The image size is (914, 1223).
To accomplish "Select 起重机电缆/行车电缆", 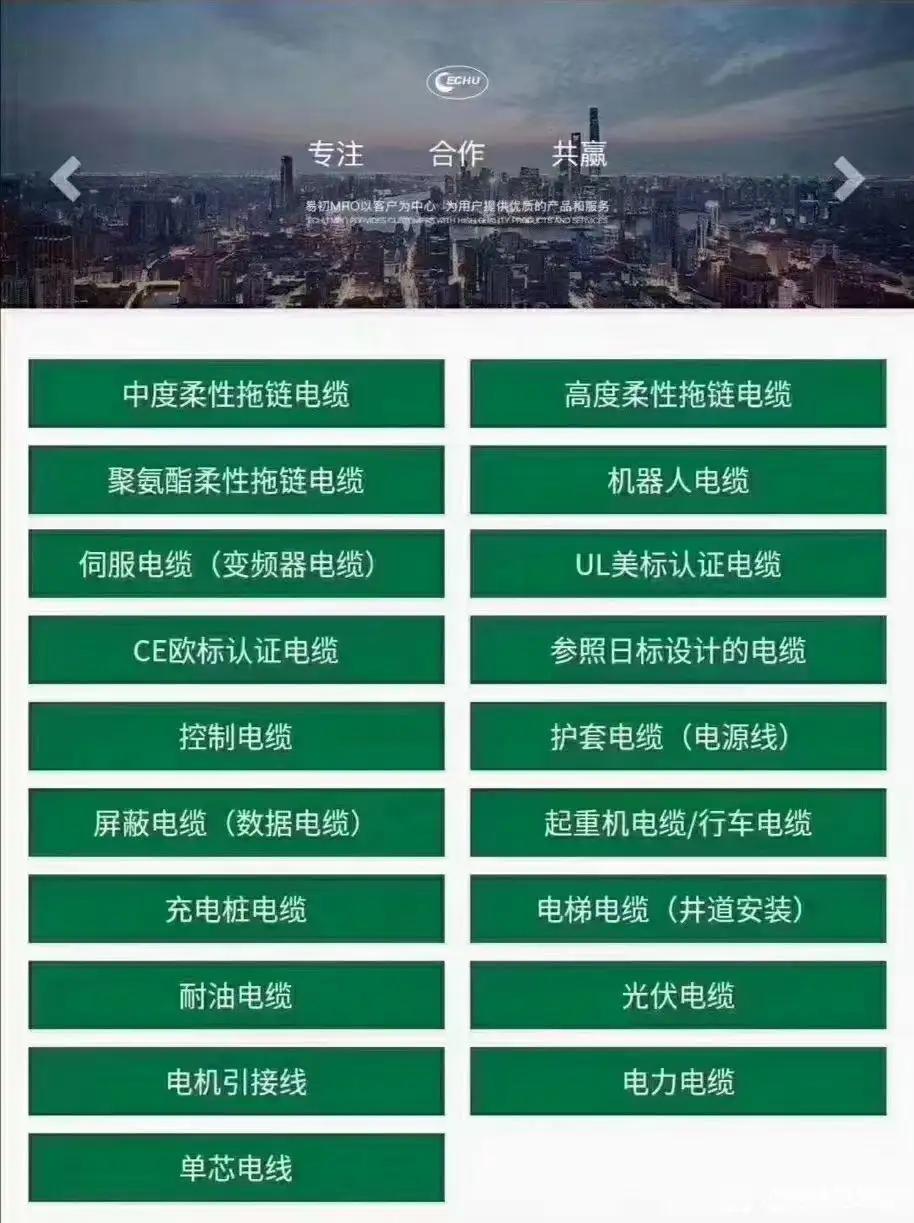I will [678, 823].
